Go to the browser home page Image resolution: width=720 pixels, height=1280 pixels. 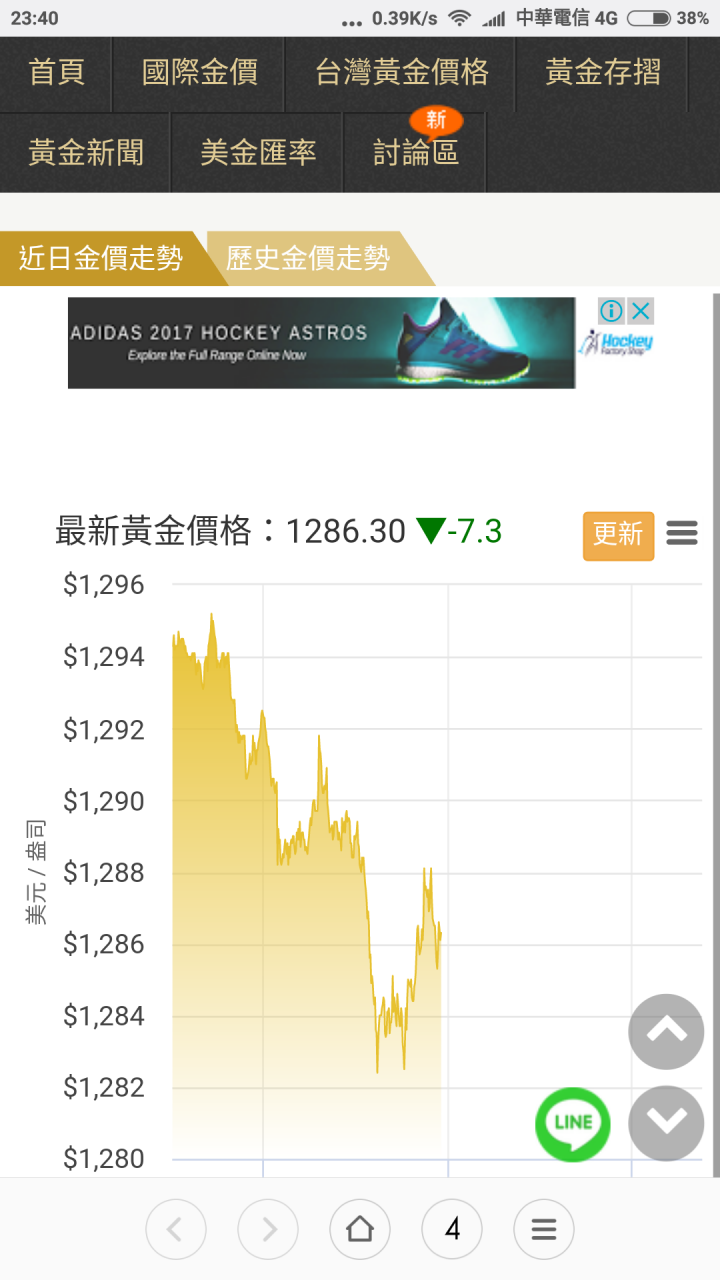pyautogui.click(x=360, y=1229)
